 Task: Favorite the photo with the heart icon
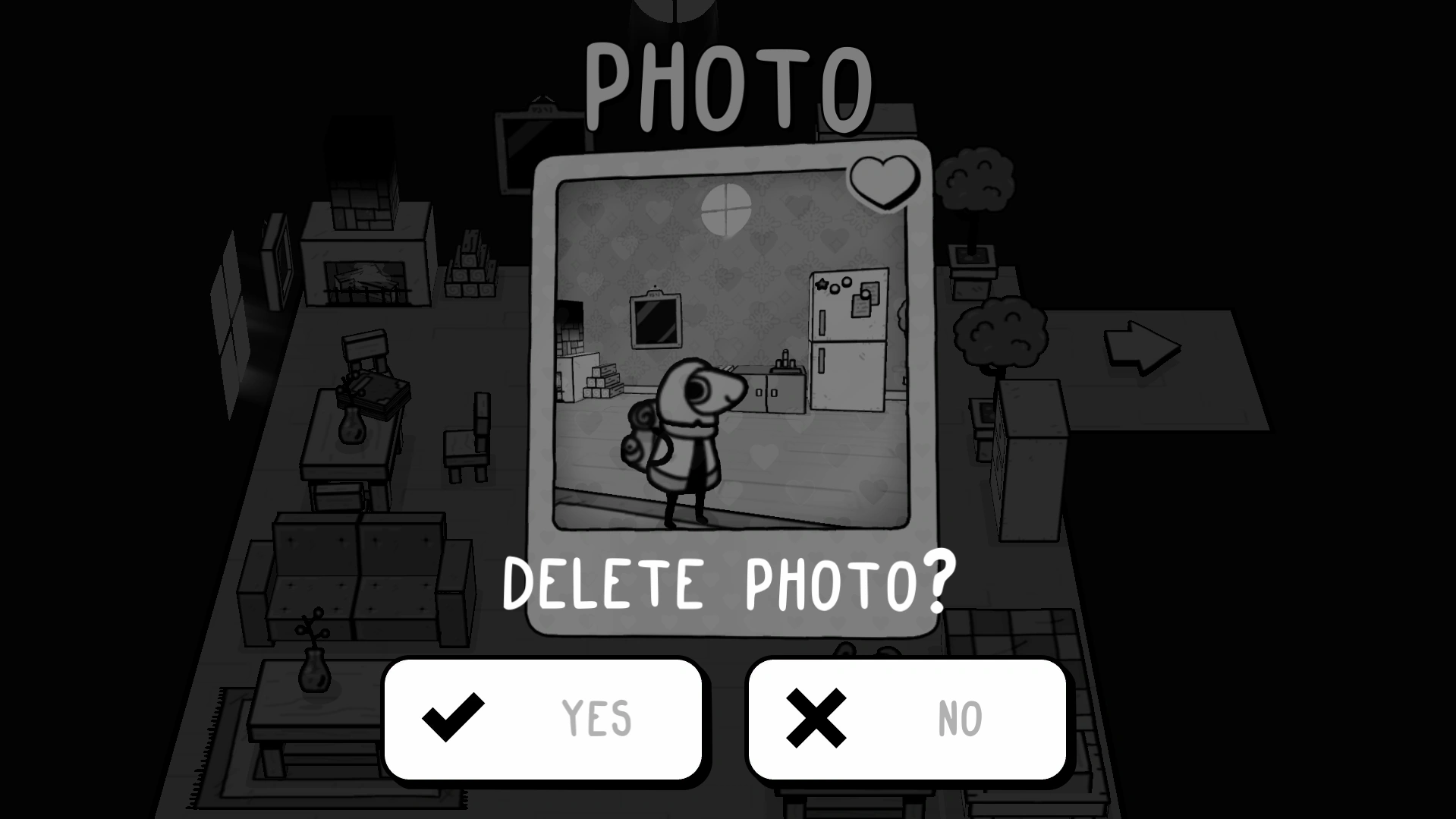[883, 181]
